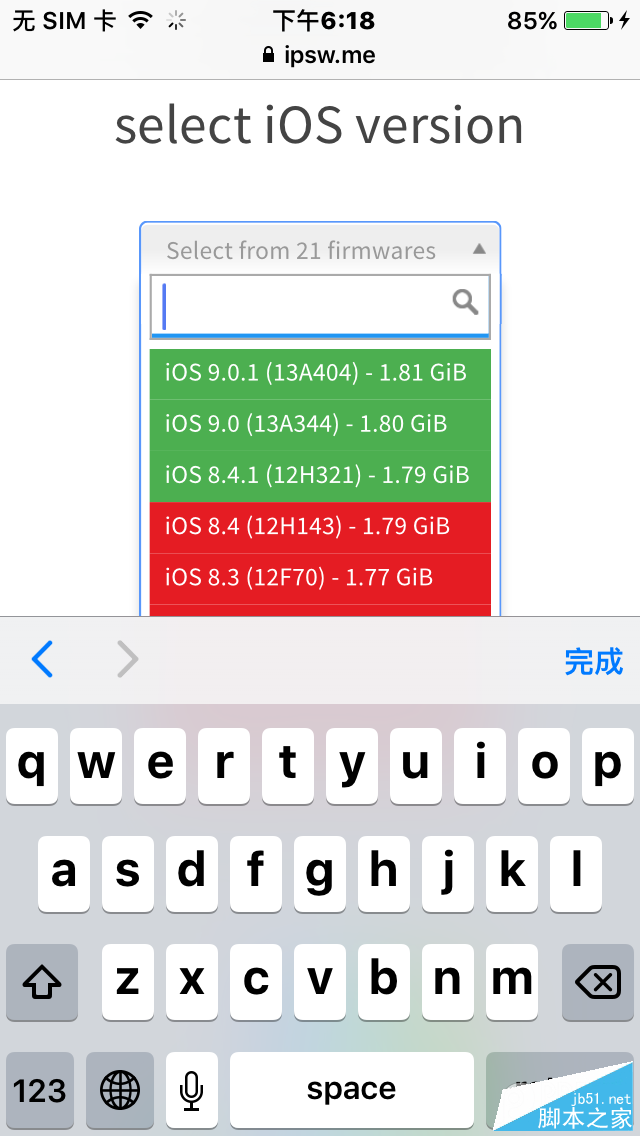This screenshot has width=640, height=1136.
Task: Enable the shift key
Action: (x=42, y=982)
